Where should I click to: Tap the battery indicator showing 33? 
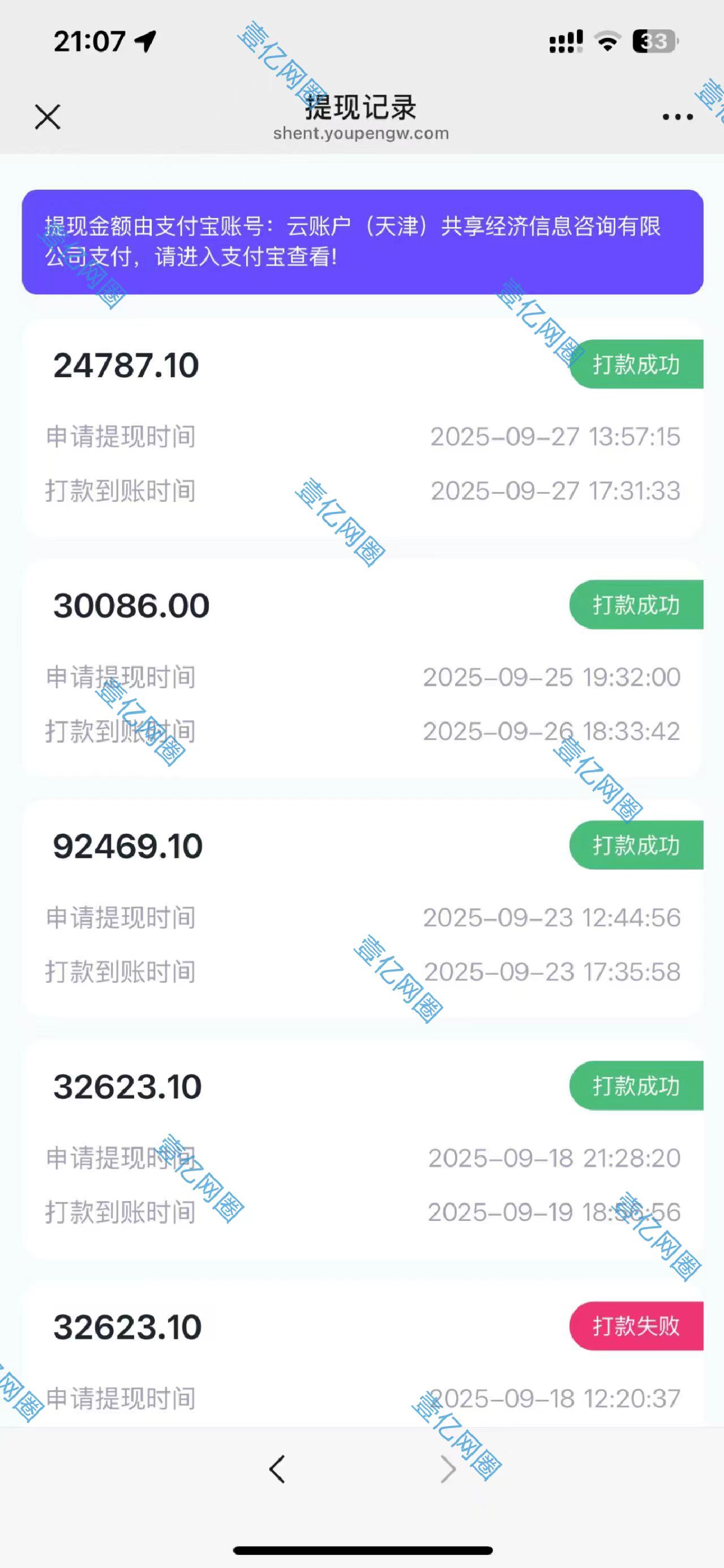653,41
